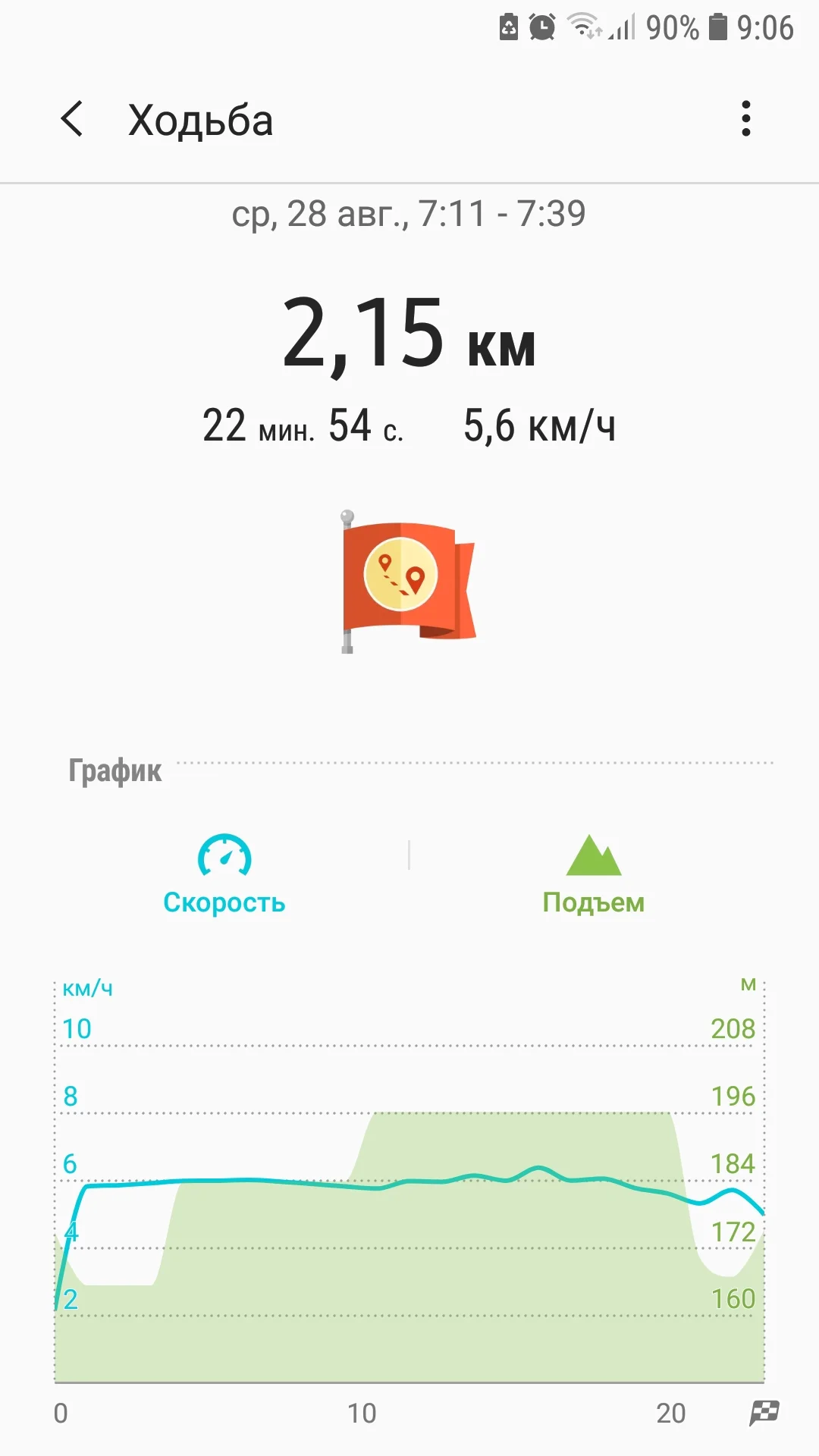
Task: Open the overflow menu via three-dot icon
Action: coord(745,118)
